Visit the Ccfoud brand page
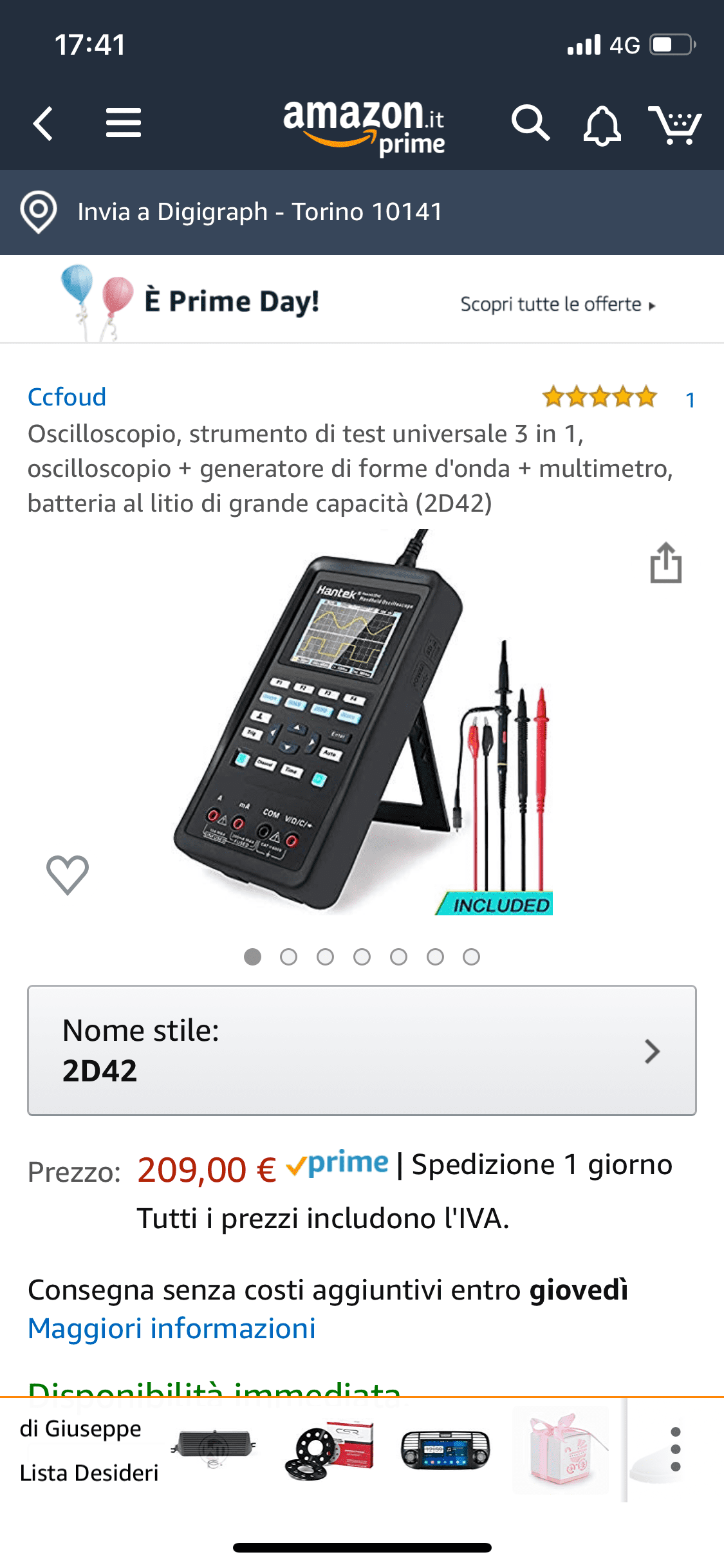Viewport: 724px width, 1568px height. point(67,397)
